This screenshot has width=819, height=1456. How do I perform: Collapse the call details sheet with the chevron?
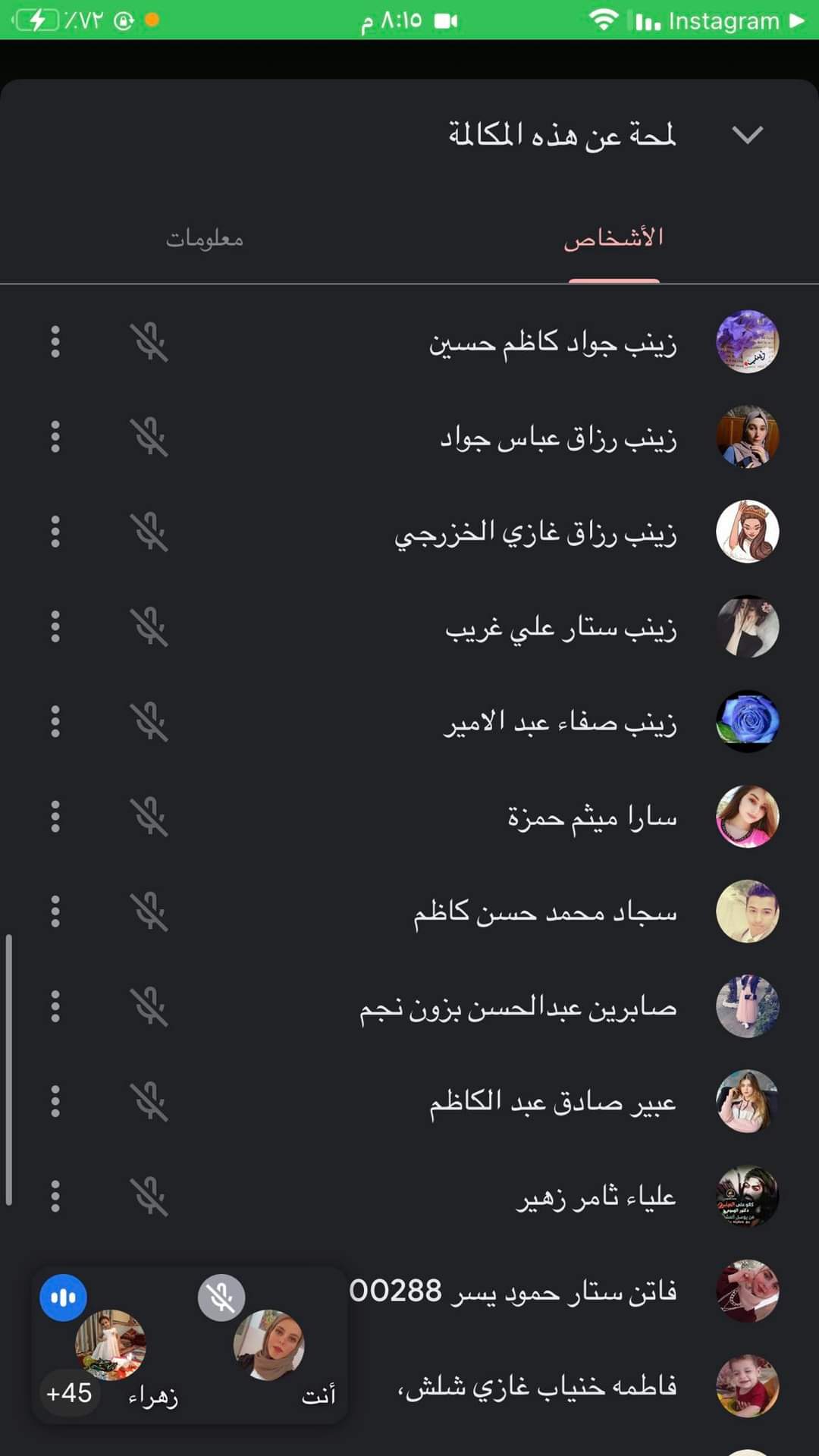coord(747,135)
